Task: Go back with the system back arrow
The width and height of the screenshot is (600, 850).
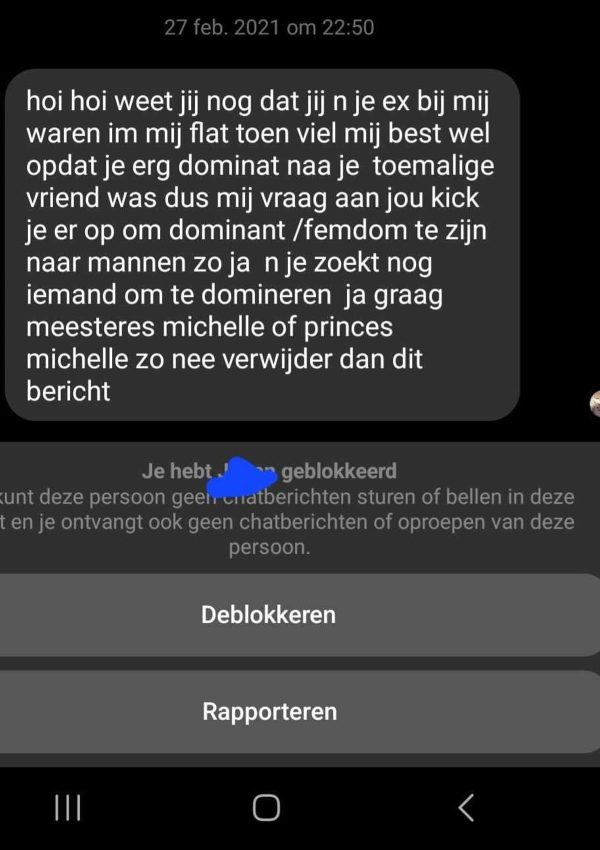Action: (465, 807)
